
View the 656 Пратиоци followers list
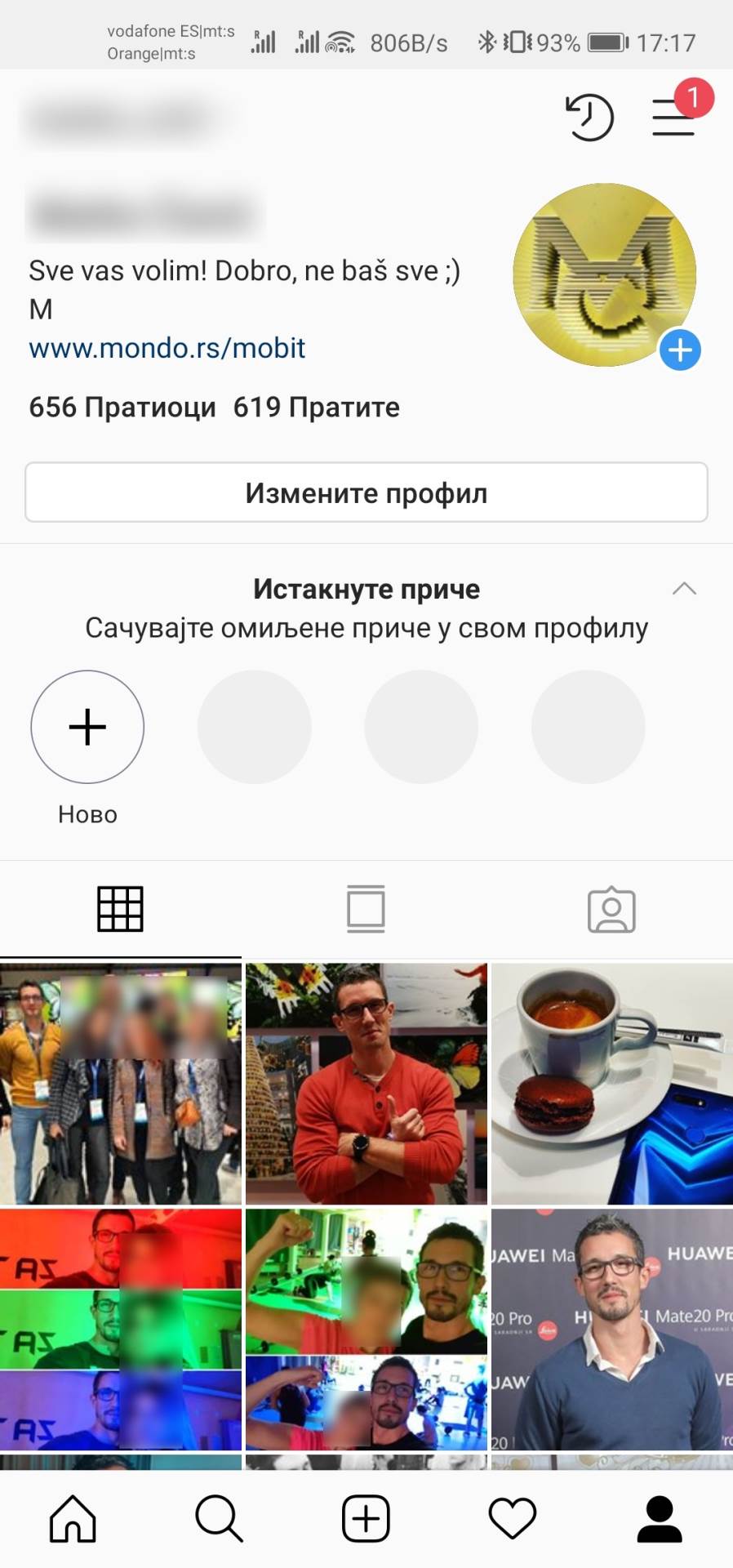pyautogui.click(x=122, y=407)
